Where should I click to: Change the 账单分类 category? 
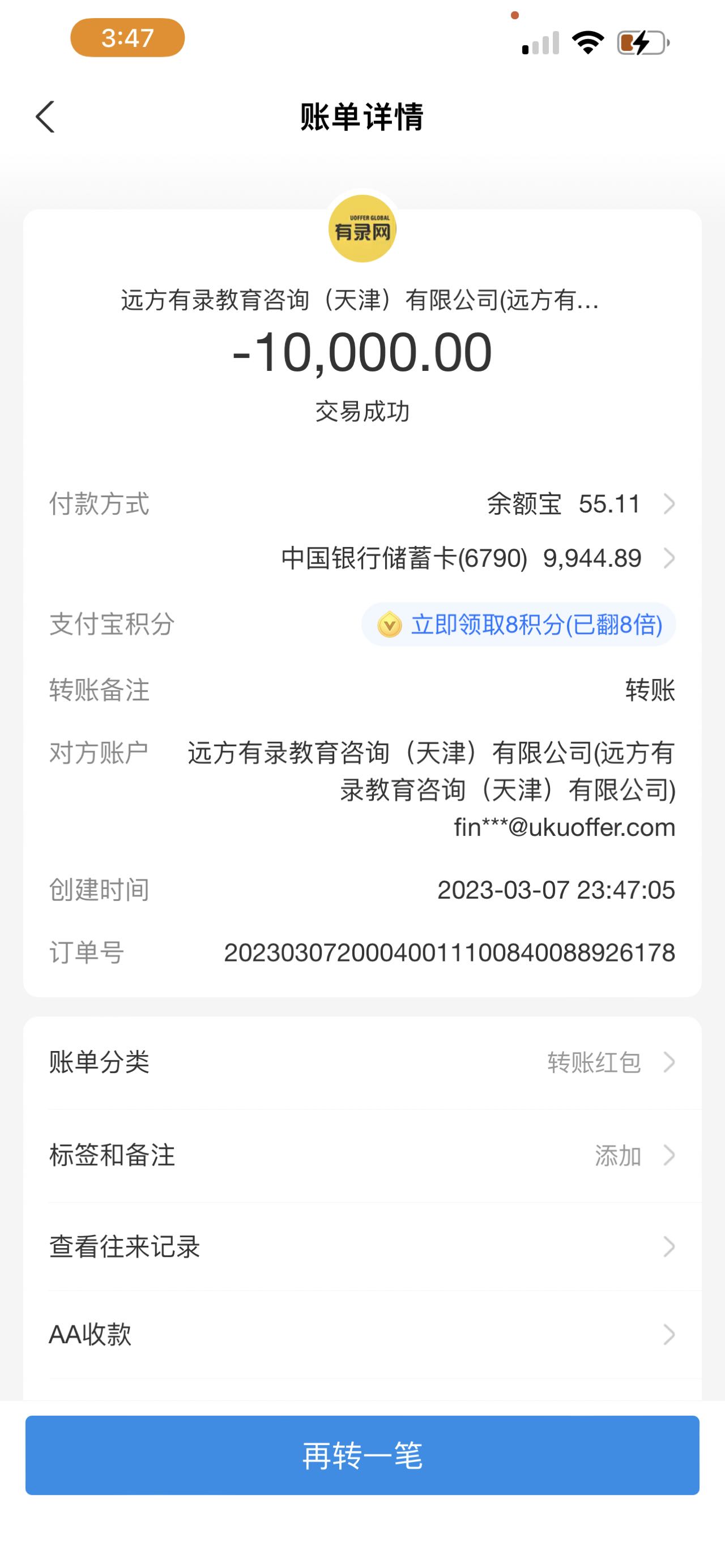(x=362, y=1062)
